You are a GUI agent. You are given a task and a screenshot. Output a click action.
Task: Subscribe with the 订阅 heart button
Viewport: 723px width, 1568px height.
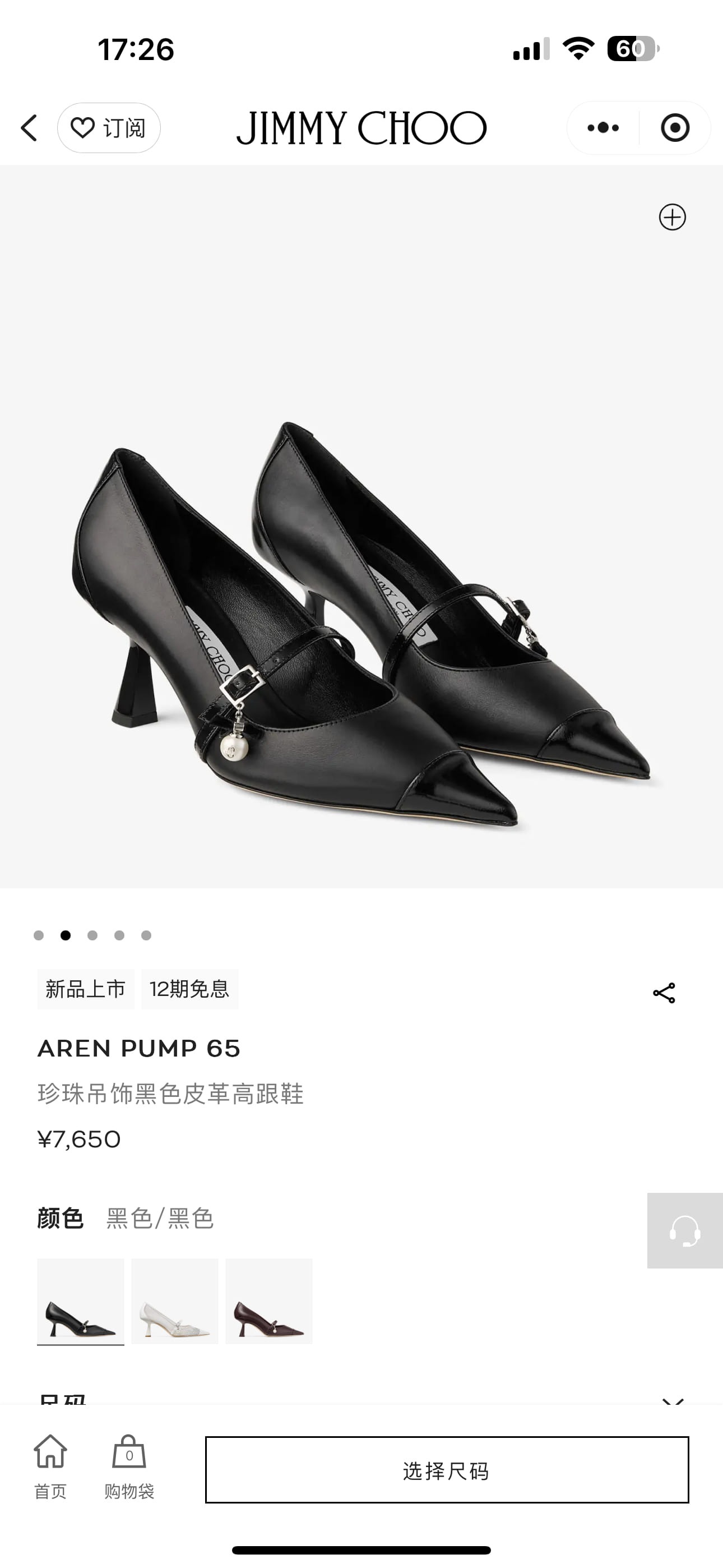click(x=108, y=128)
